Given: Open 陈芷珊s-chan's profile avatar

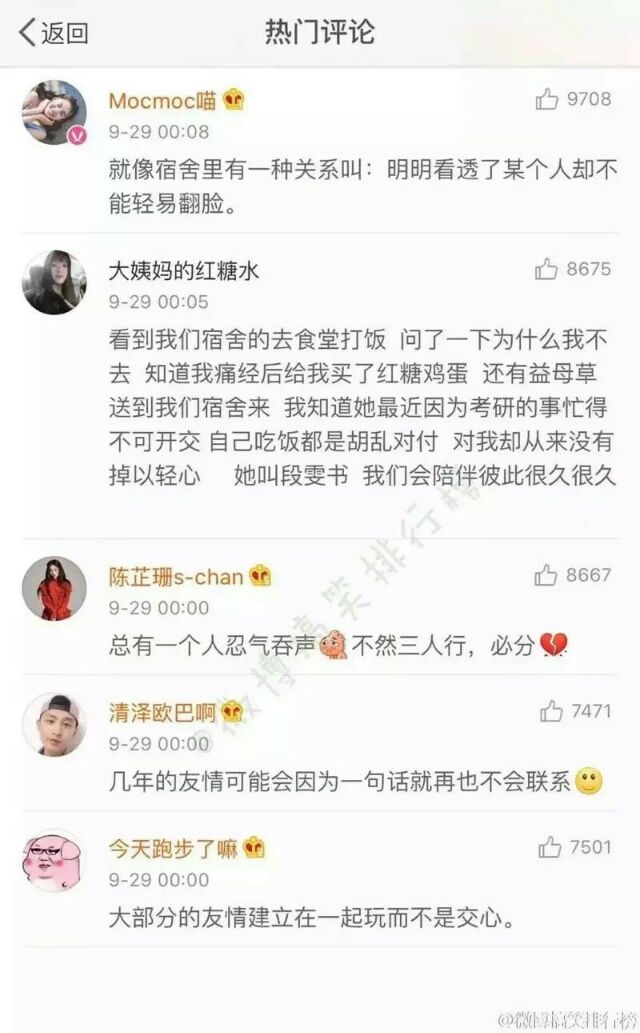Looking at the screenshot, I should click(x=55, y=588).
